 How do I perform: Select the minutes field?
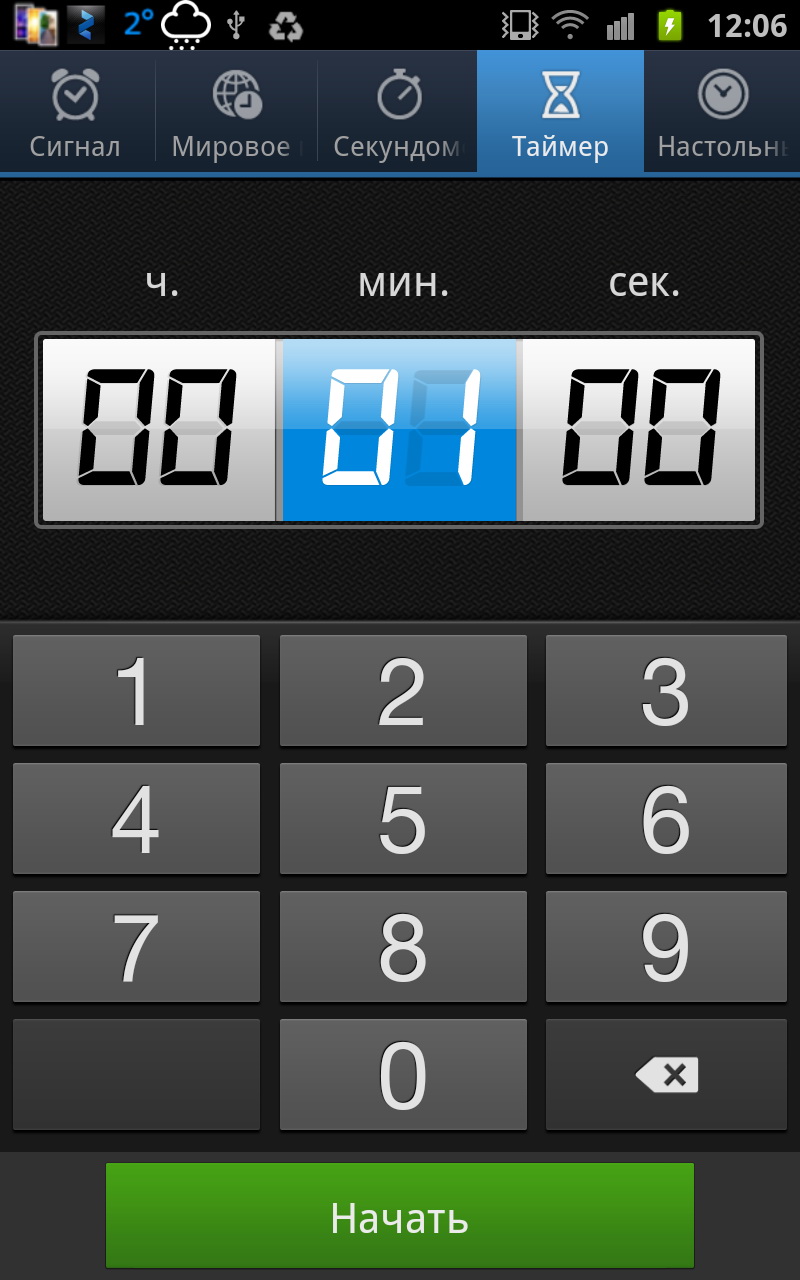[x=399, y=430]
